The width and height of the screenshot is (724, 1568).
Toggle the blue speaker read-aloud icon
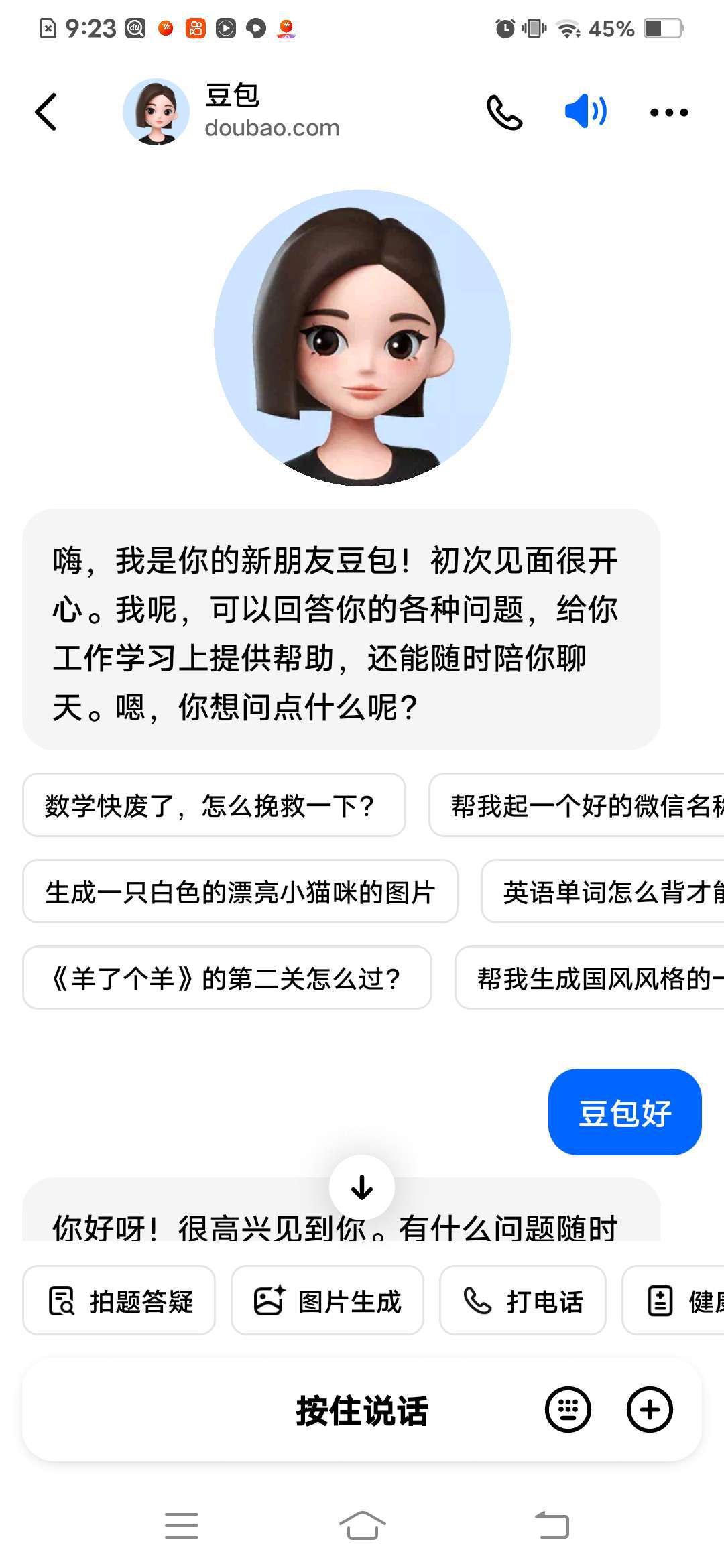(586, 111)
